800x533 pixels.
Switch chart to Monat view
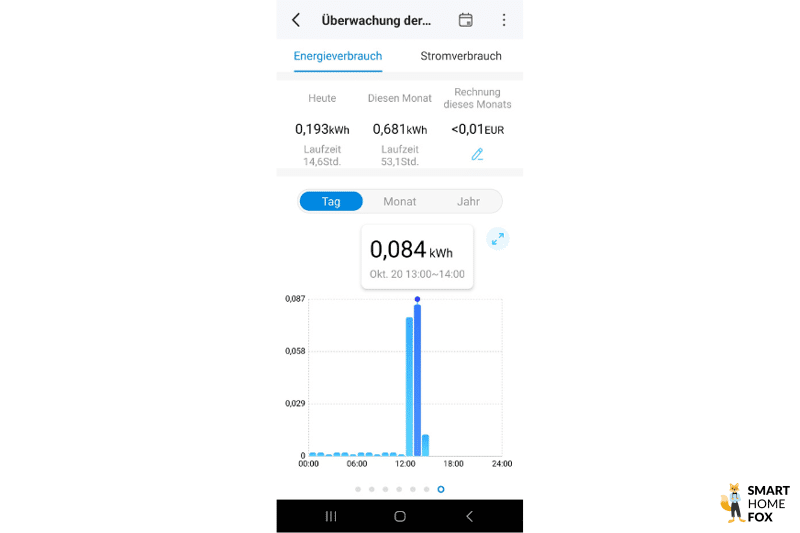click(x=399, y=201)
